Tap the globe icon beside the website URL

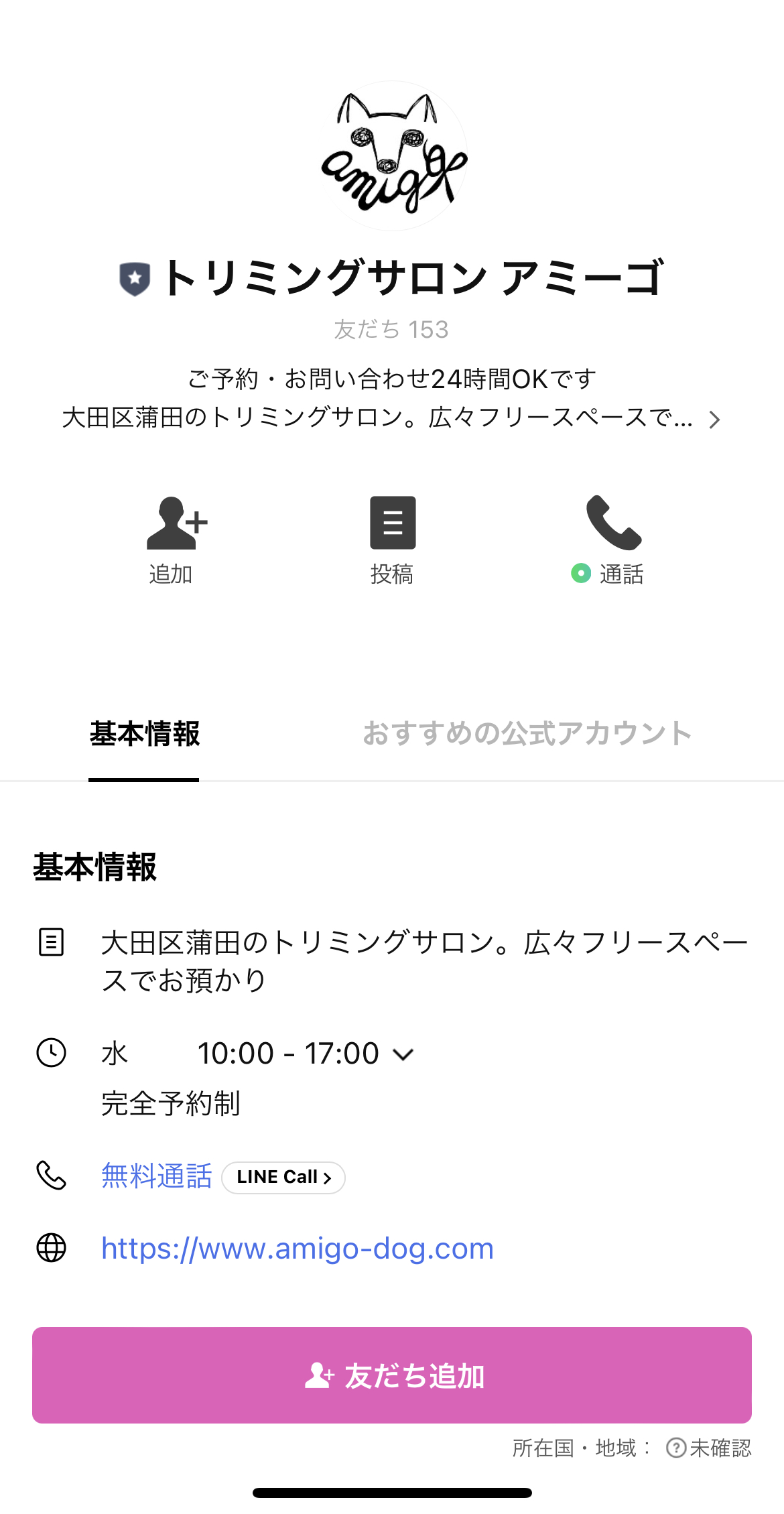coord(51,1248)
